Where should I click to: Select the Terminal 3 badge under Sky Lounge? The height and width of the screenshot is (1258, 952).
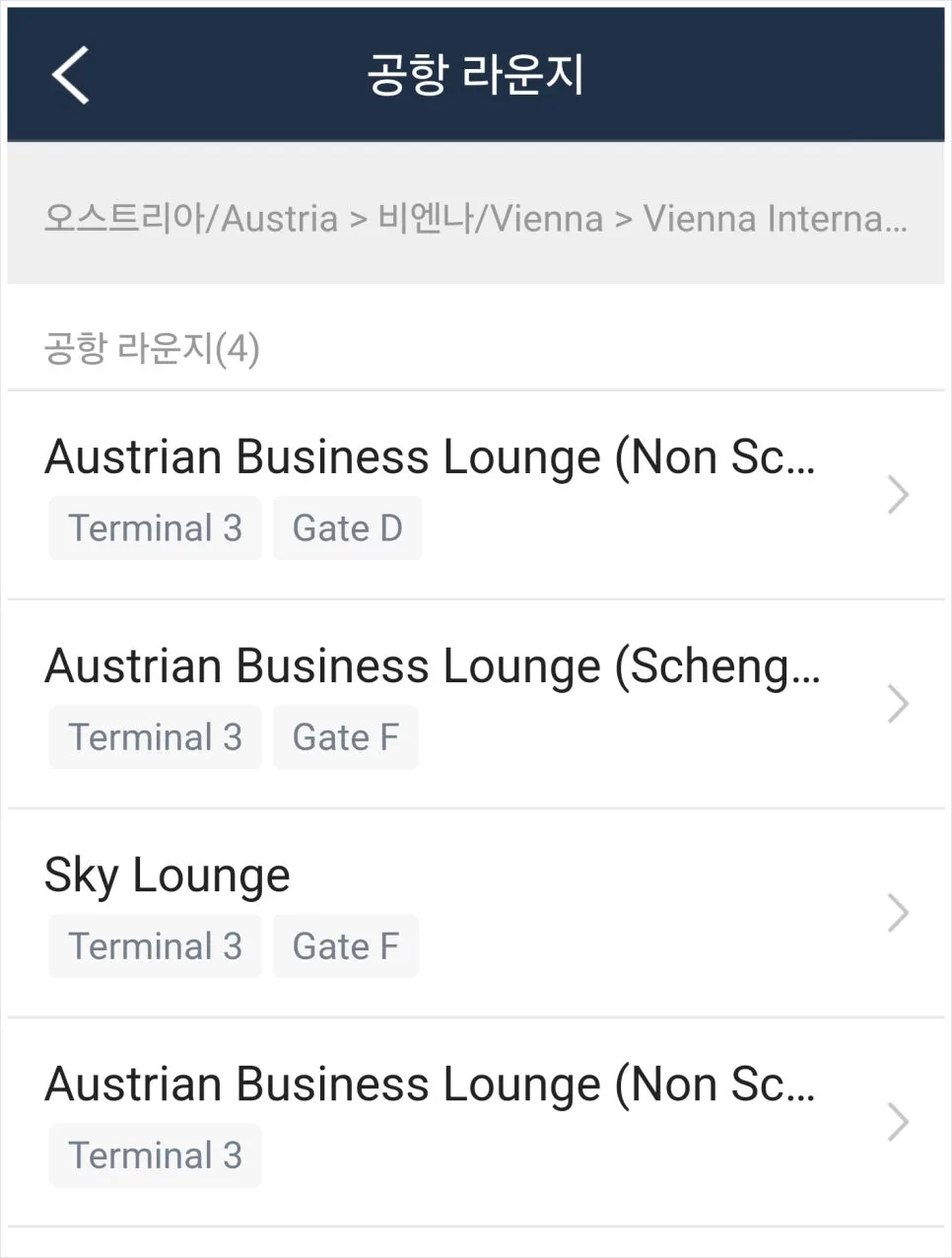[154, 946]
